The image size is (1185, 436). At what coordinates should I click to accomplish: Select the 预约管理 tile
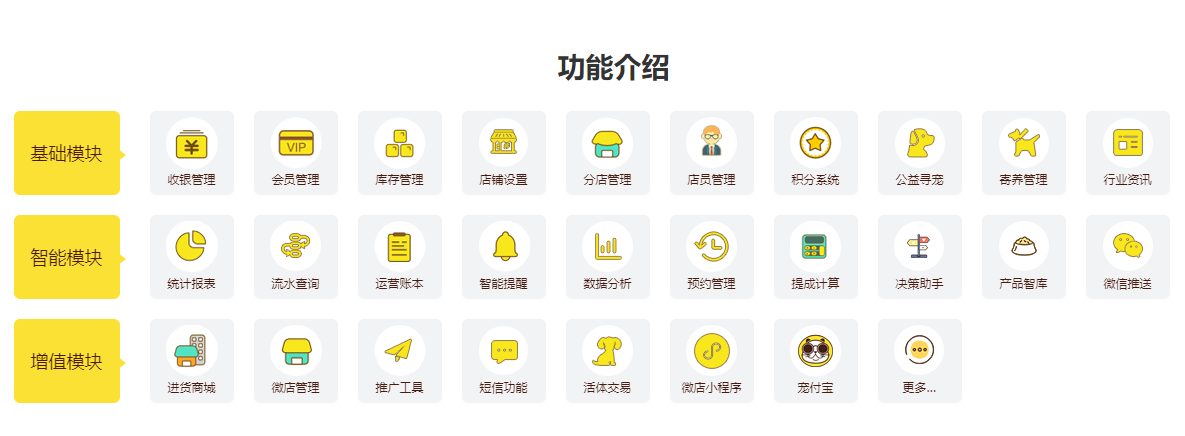tap(712, 257)
